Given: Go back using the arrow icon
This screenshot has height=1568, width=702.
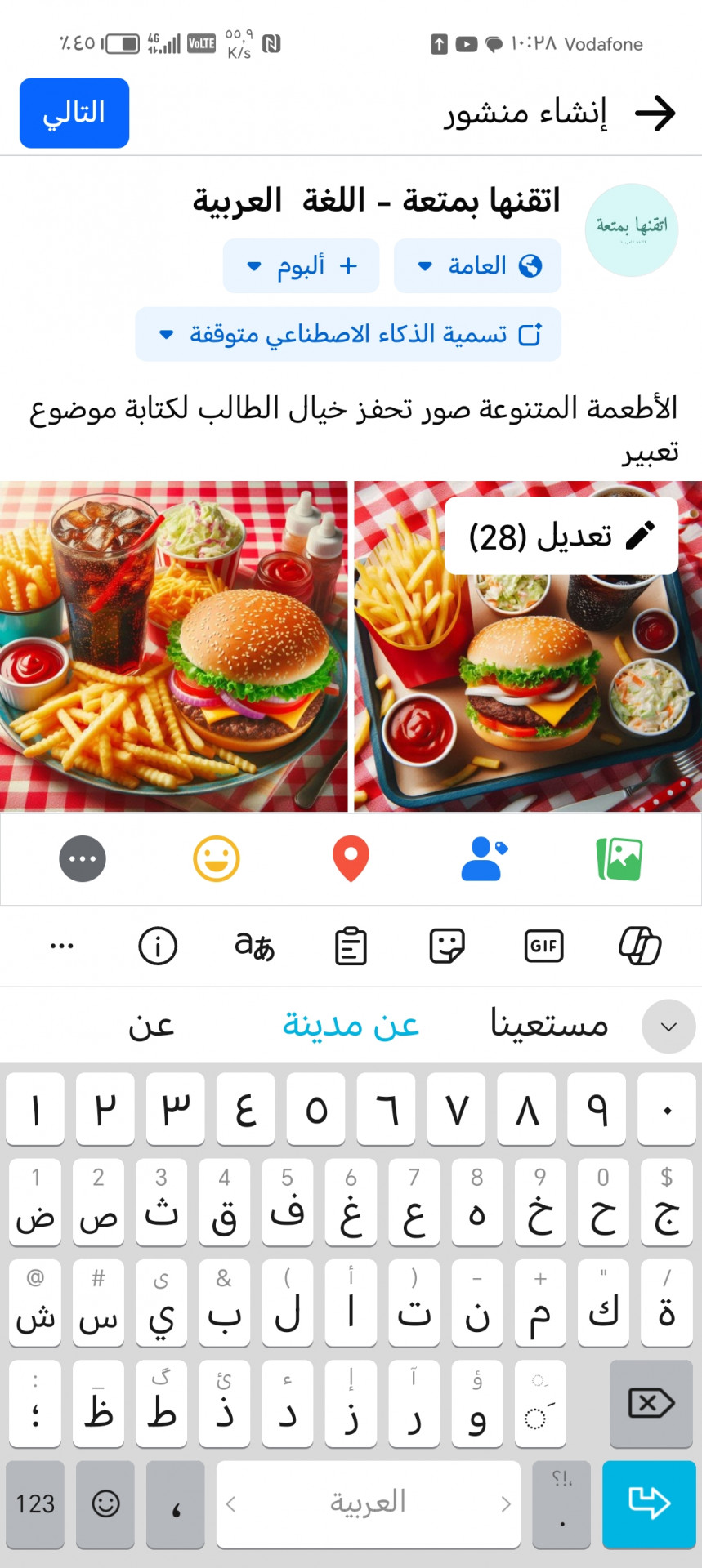Looking at the screenshot, I should point(655,113).
